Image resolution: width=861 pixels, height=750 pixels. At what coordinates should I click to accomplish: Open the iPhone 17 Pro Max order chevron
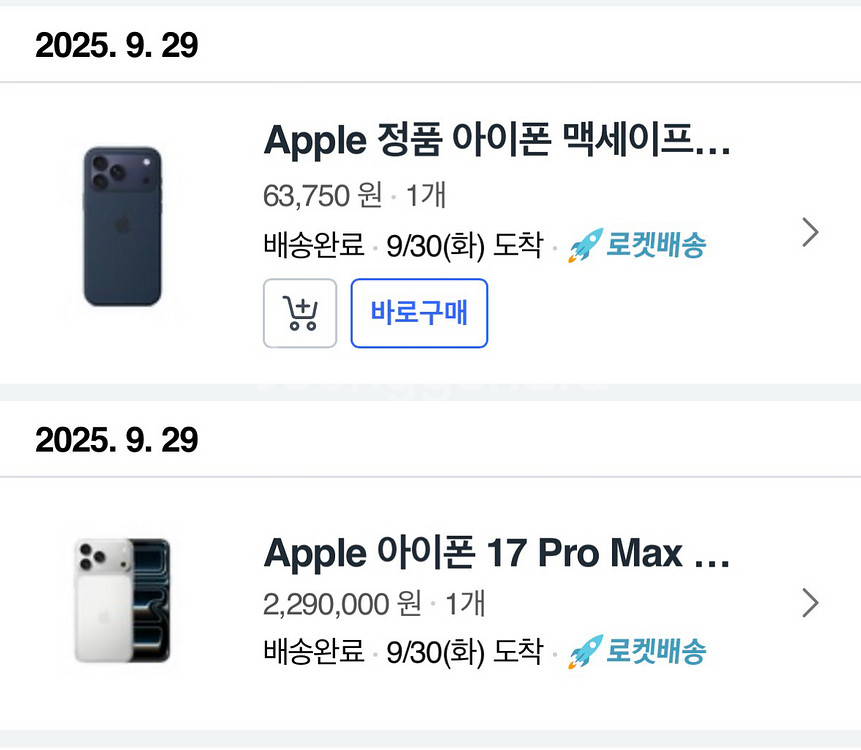pos(810,603)
